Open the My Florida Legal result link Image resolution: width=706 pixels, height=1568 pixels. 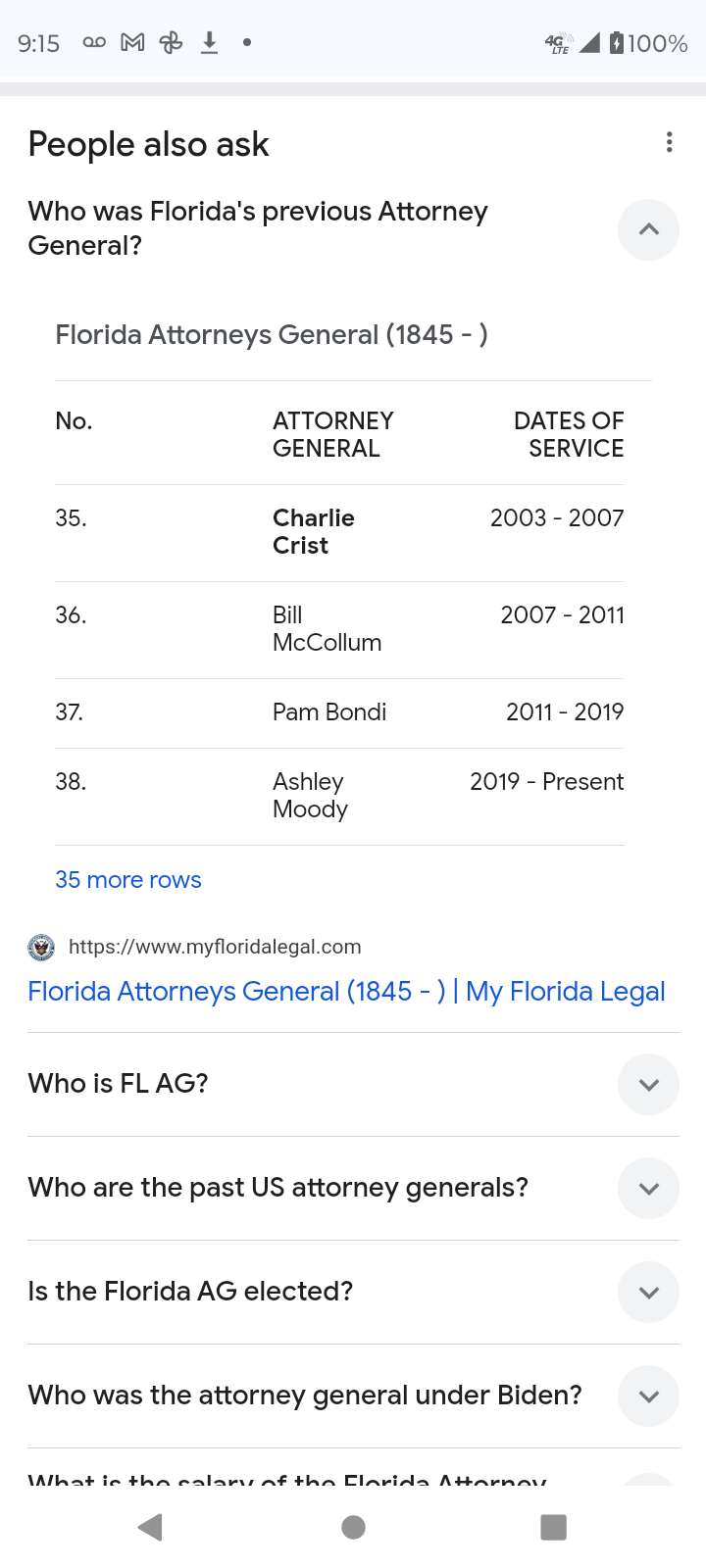(346, 992)
